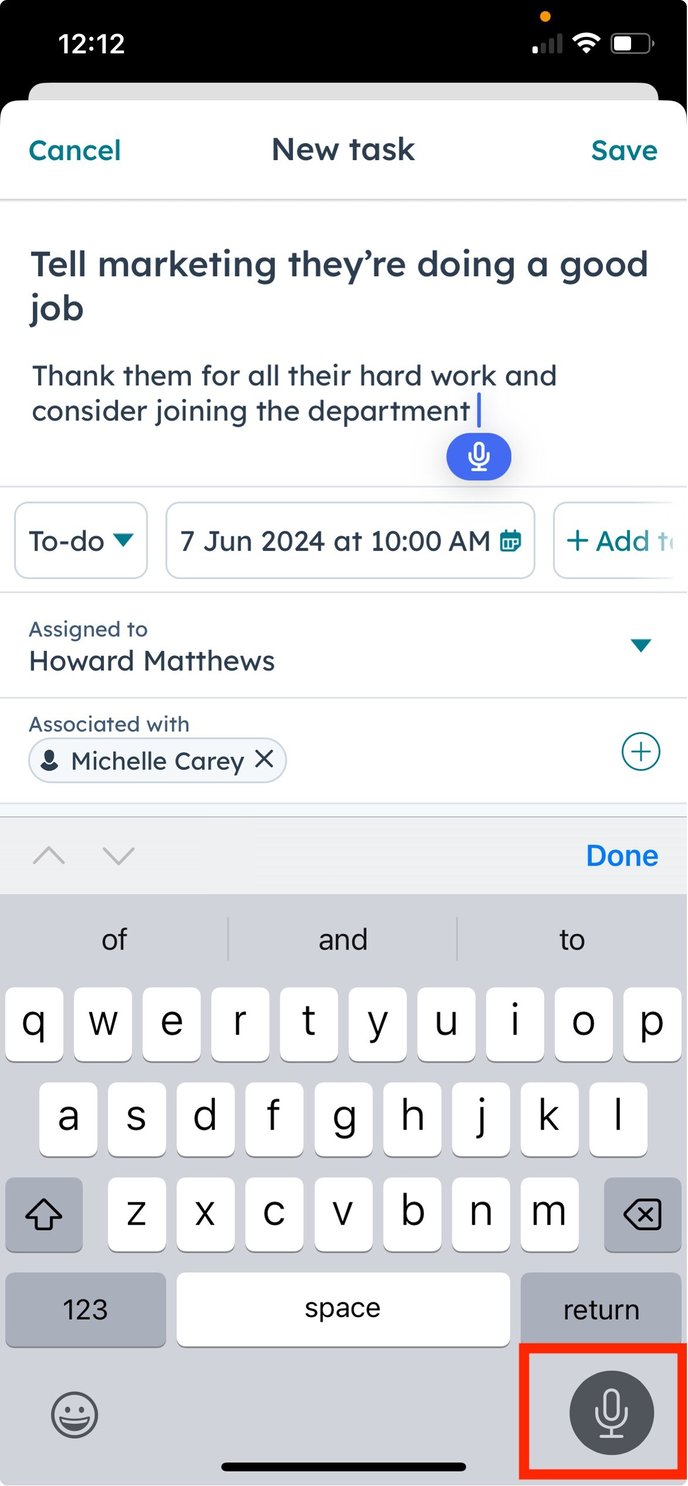Cancel the new task
Image resolution: width=688 pixels, height=1486 pixels.
tap(75, 151)
